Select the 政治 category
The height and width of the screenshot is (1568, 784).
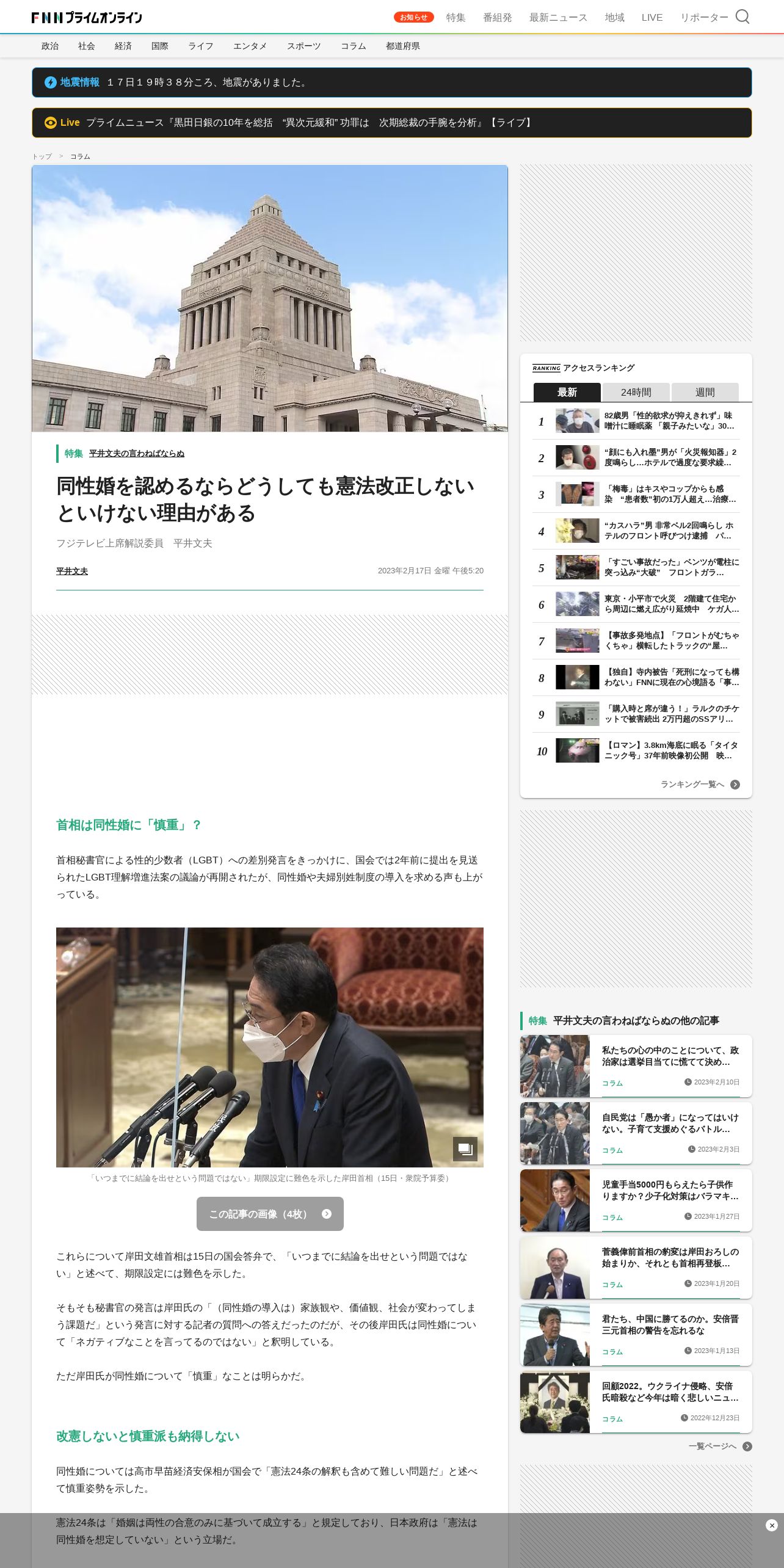click(50, 46)
